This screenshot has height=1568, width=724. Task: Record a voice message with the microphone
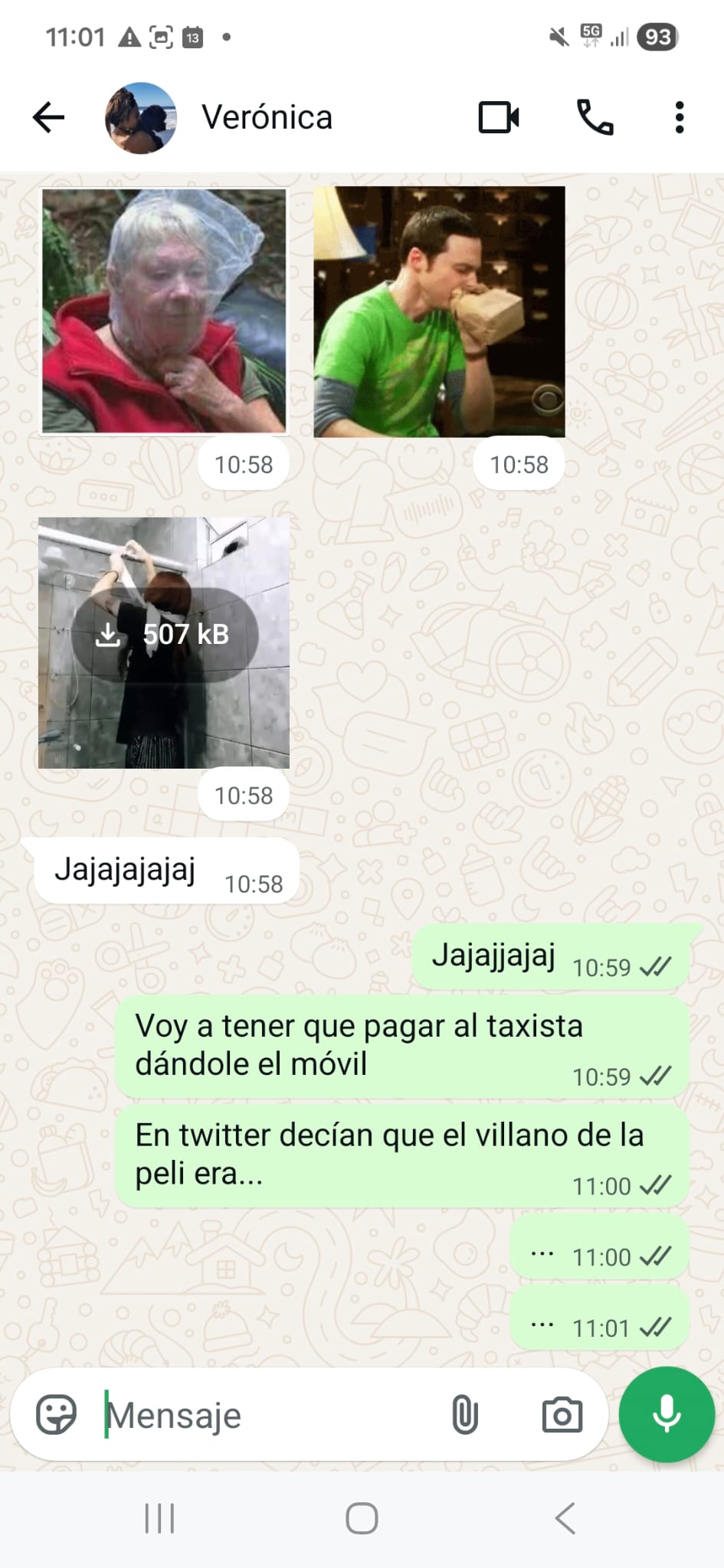667,1414
